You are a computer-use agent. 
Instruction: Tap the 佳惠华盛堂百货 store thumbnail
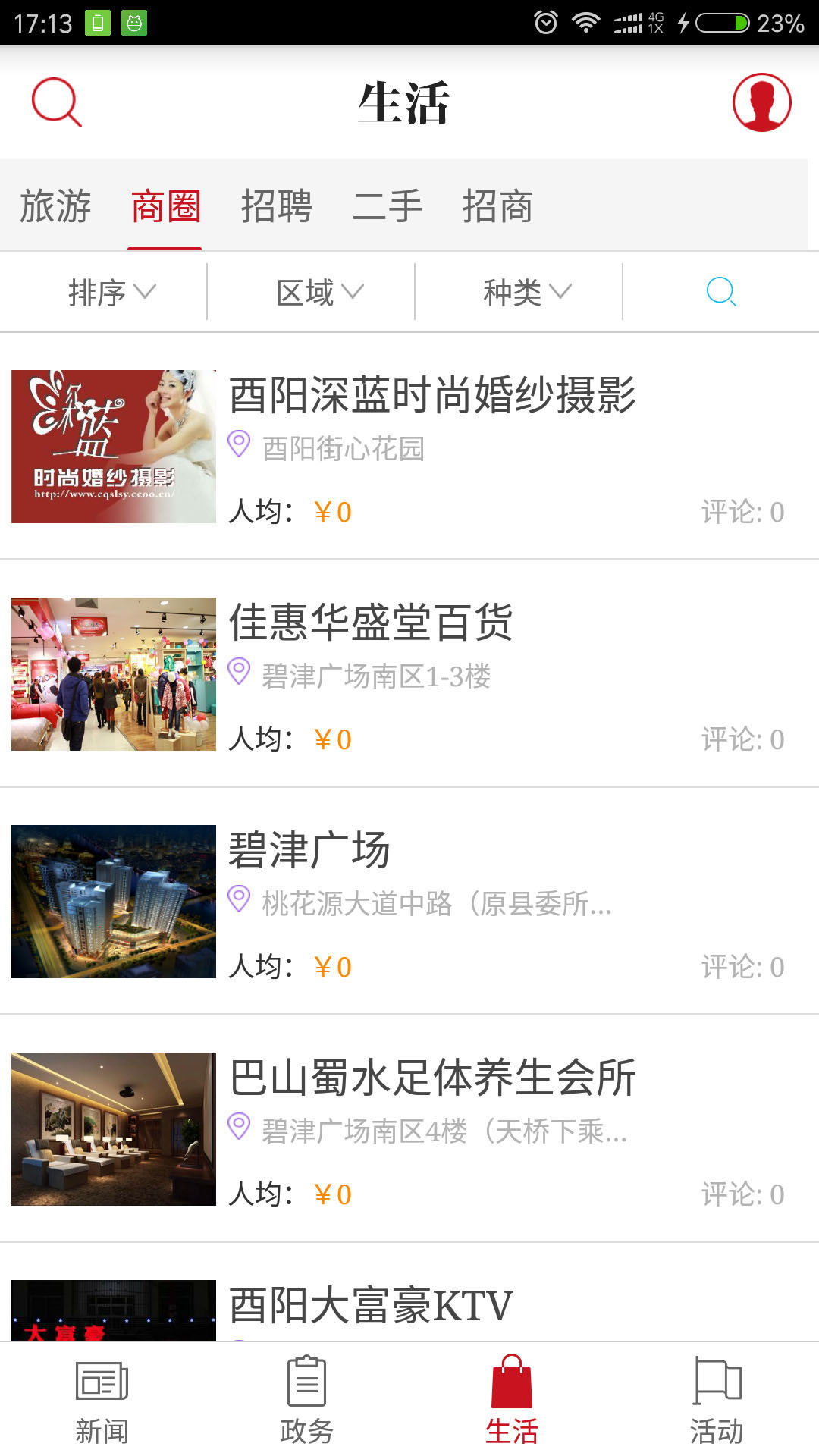[112, 675]
